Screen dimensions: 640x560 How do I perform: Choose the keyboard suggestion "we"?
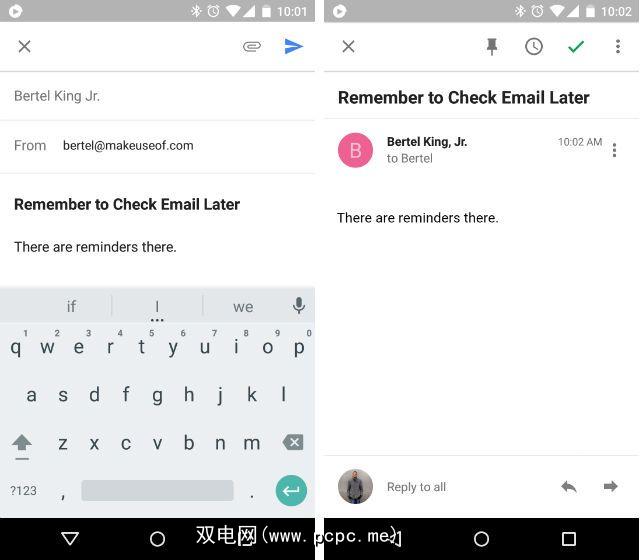(243, 307)
